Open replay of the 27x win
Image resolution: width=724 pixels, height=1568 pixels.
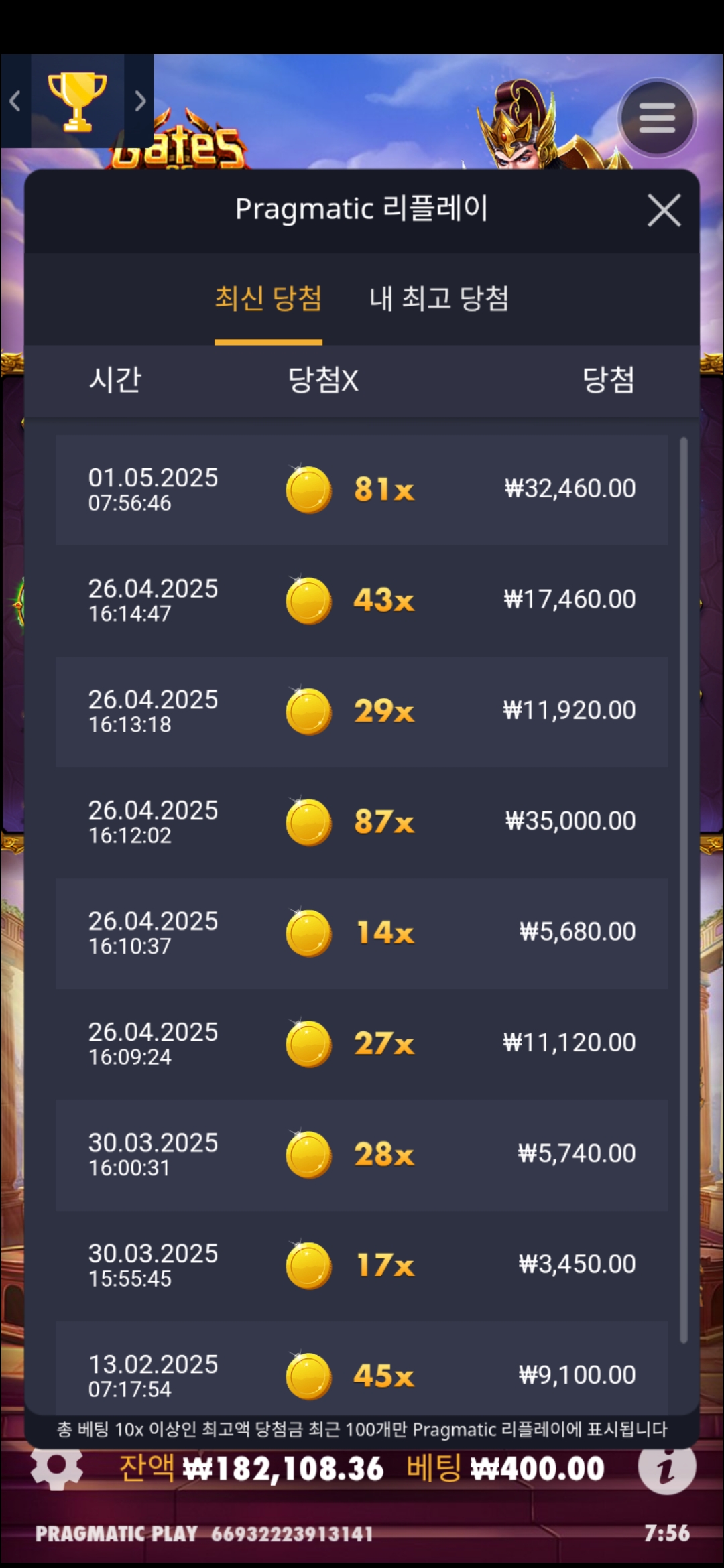(x=362, y=1043)
